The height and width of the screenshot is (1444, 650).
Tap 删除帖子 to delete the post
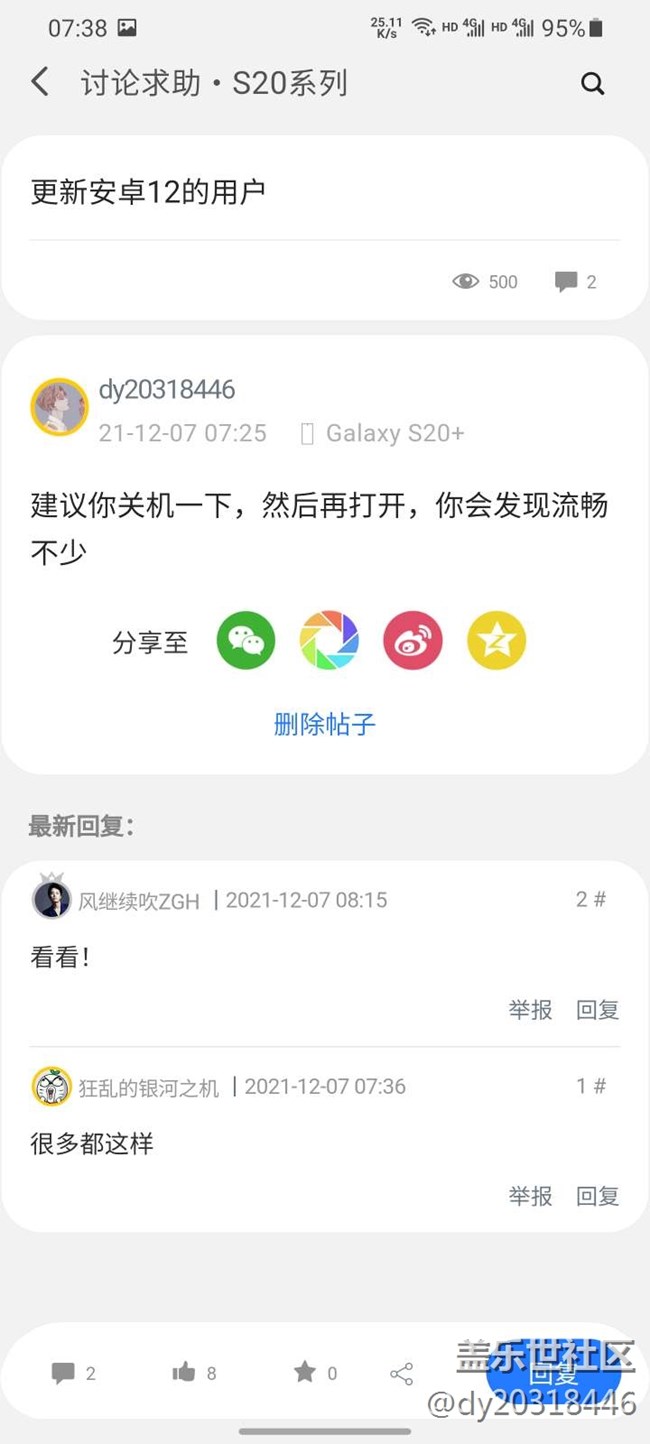pos(325,724)
